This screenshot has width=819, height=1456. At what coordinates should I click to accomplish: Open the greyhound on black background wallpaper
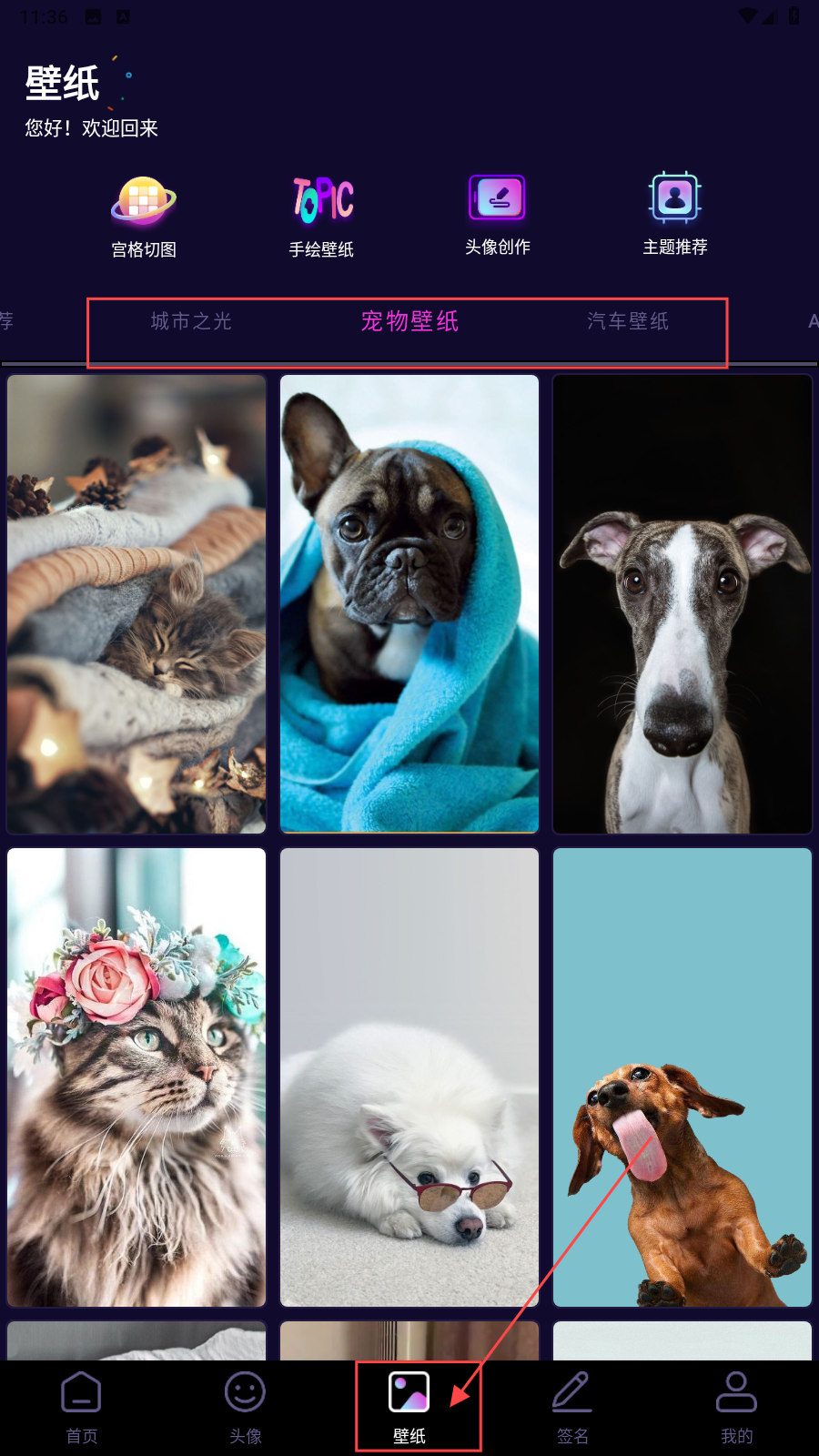coord(682,604)
